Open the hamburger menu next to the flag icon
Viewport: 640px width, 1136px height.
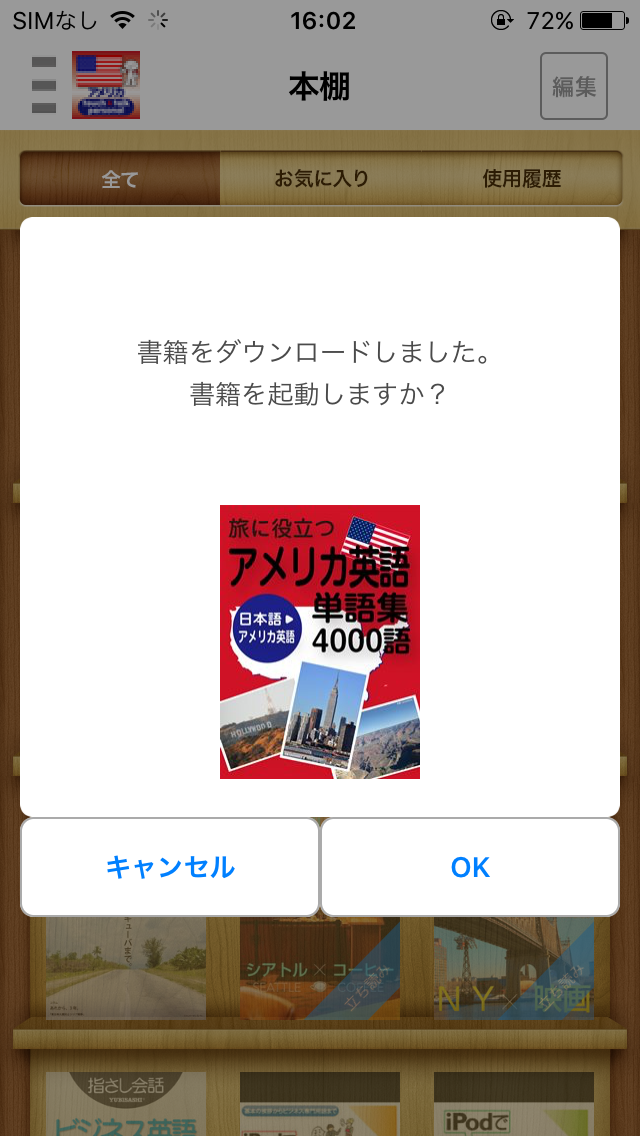(43, 85)
